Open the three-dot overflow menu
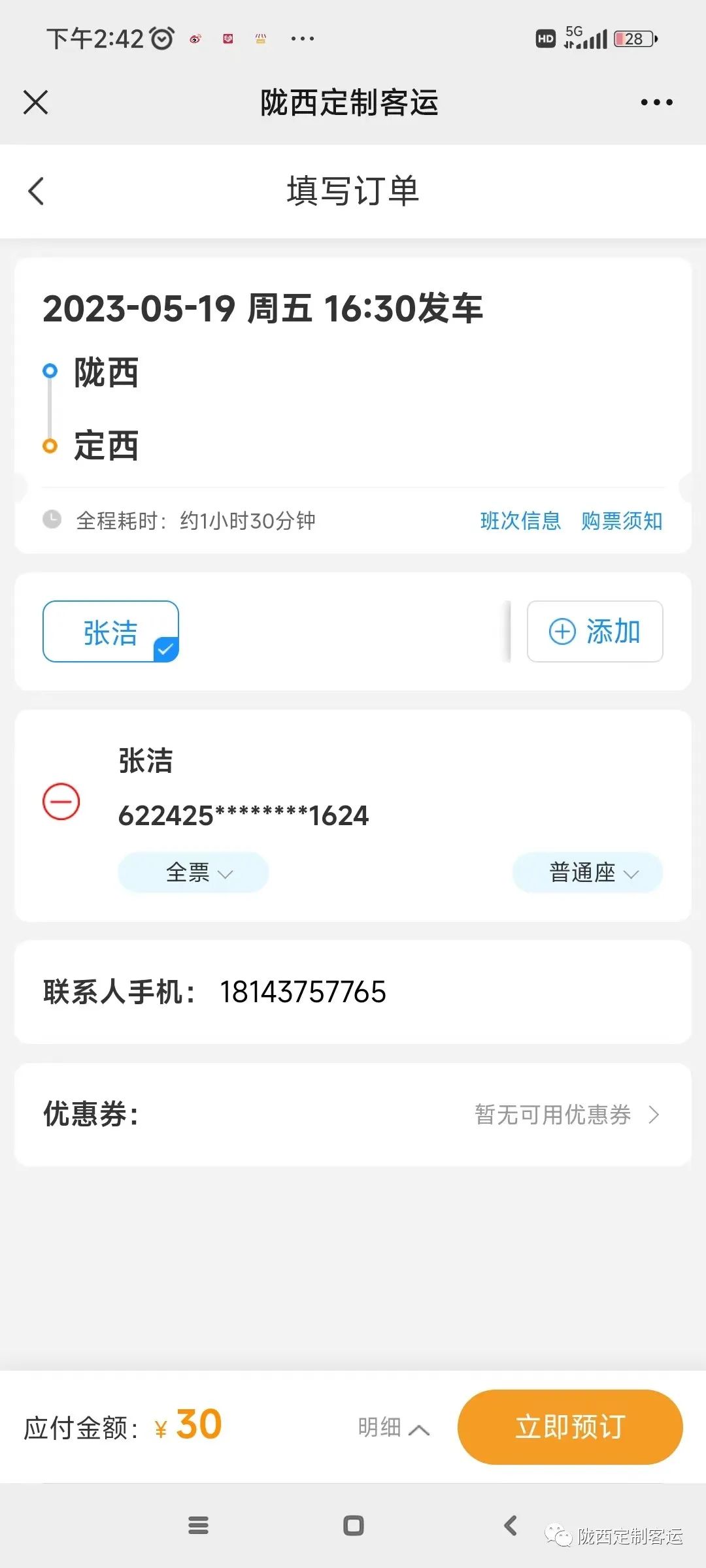Screen dimensions: 706x1568 click(656, 103)
